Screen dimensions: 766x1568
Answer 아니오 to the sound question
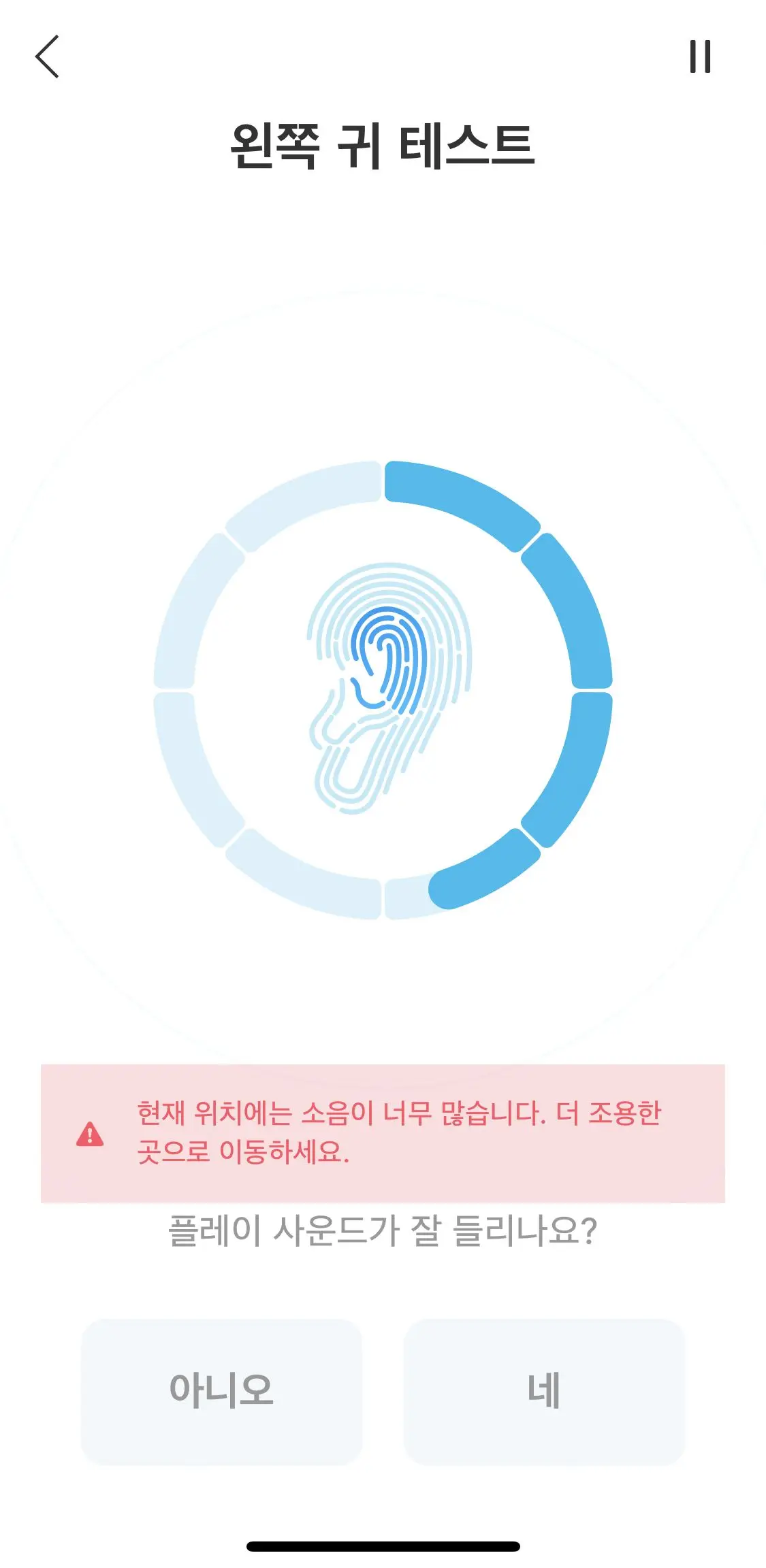221,1391
